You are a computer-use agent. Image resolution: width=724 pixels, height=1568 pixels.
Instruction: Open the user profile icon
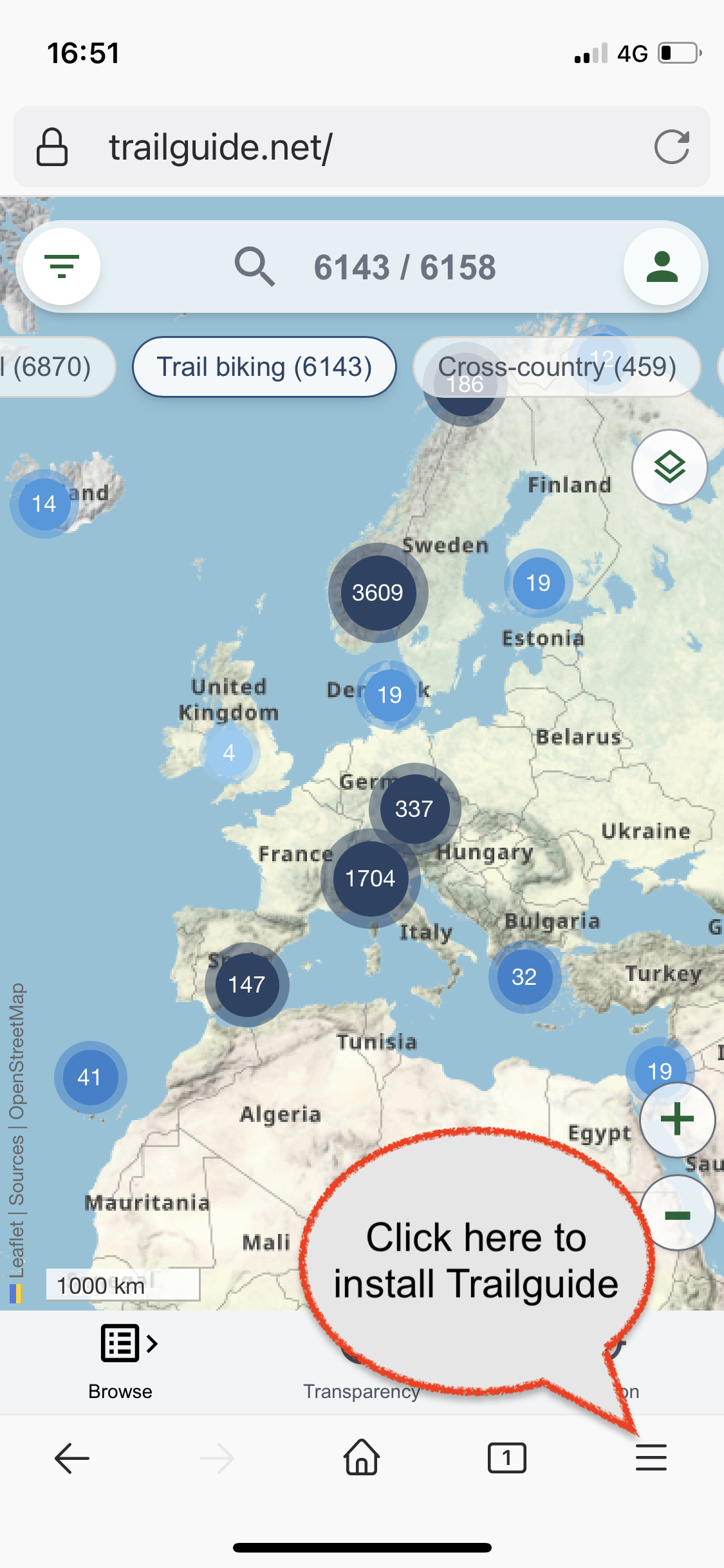pos(662,266)
